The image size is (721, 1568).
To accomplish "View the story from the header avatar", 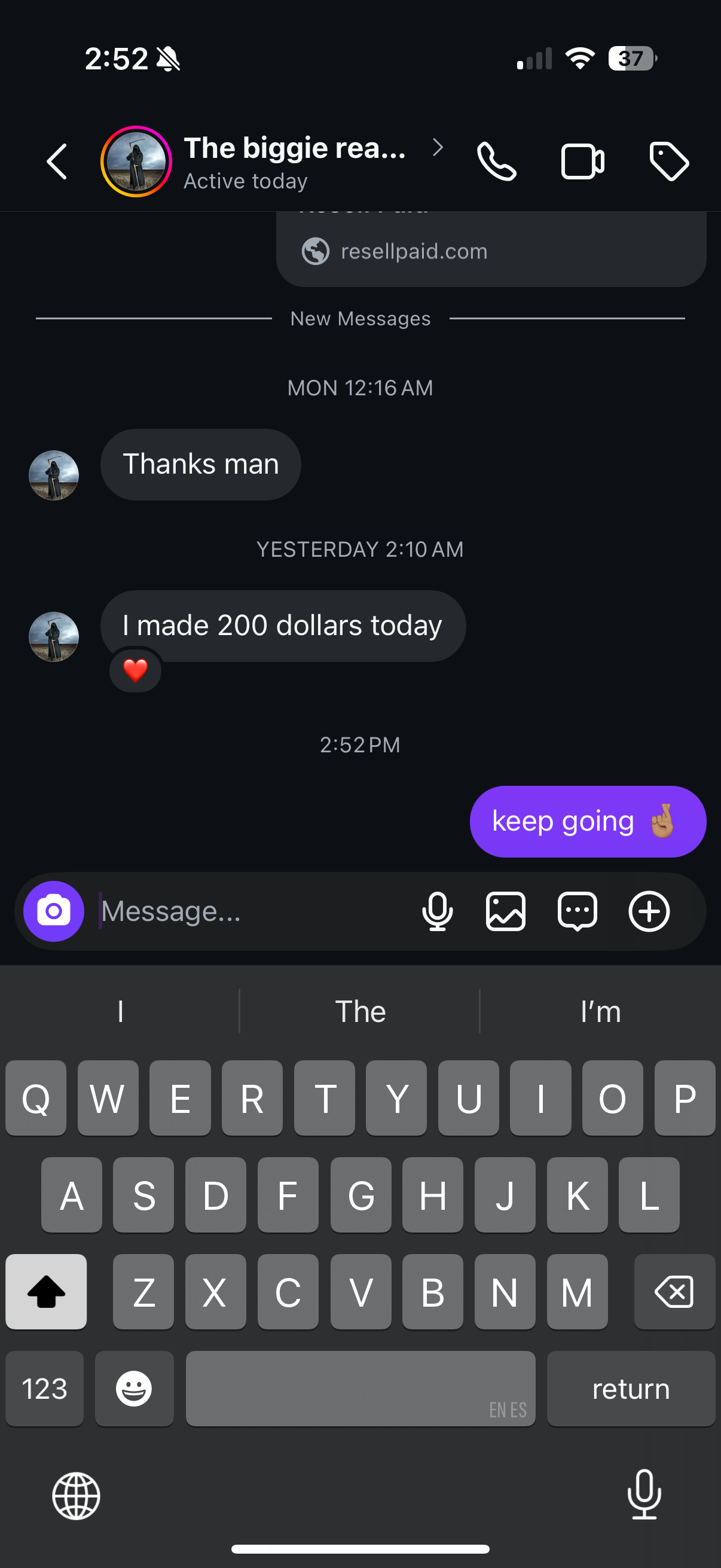I will pyautogui.click(x=136, y=162).
